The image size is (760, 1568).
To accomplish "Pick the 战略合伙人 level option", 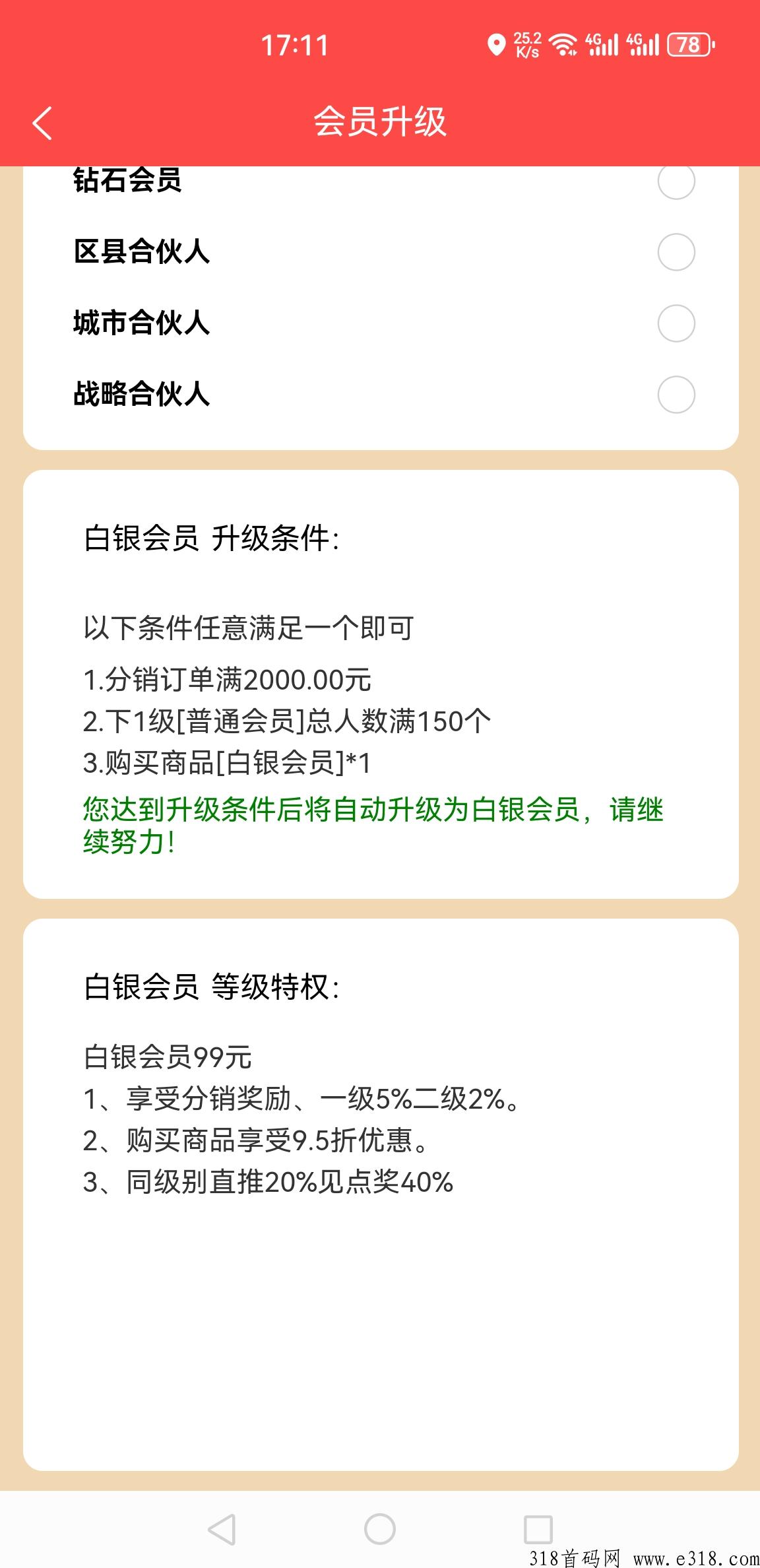I will coord(676,395).
